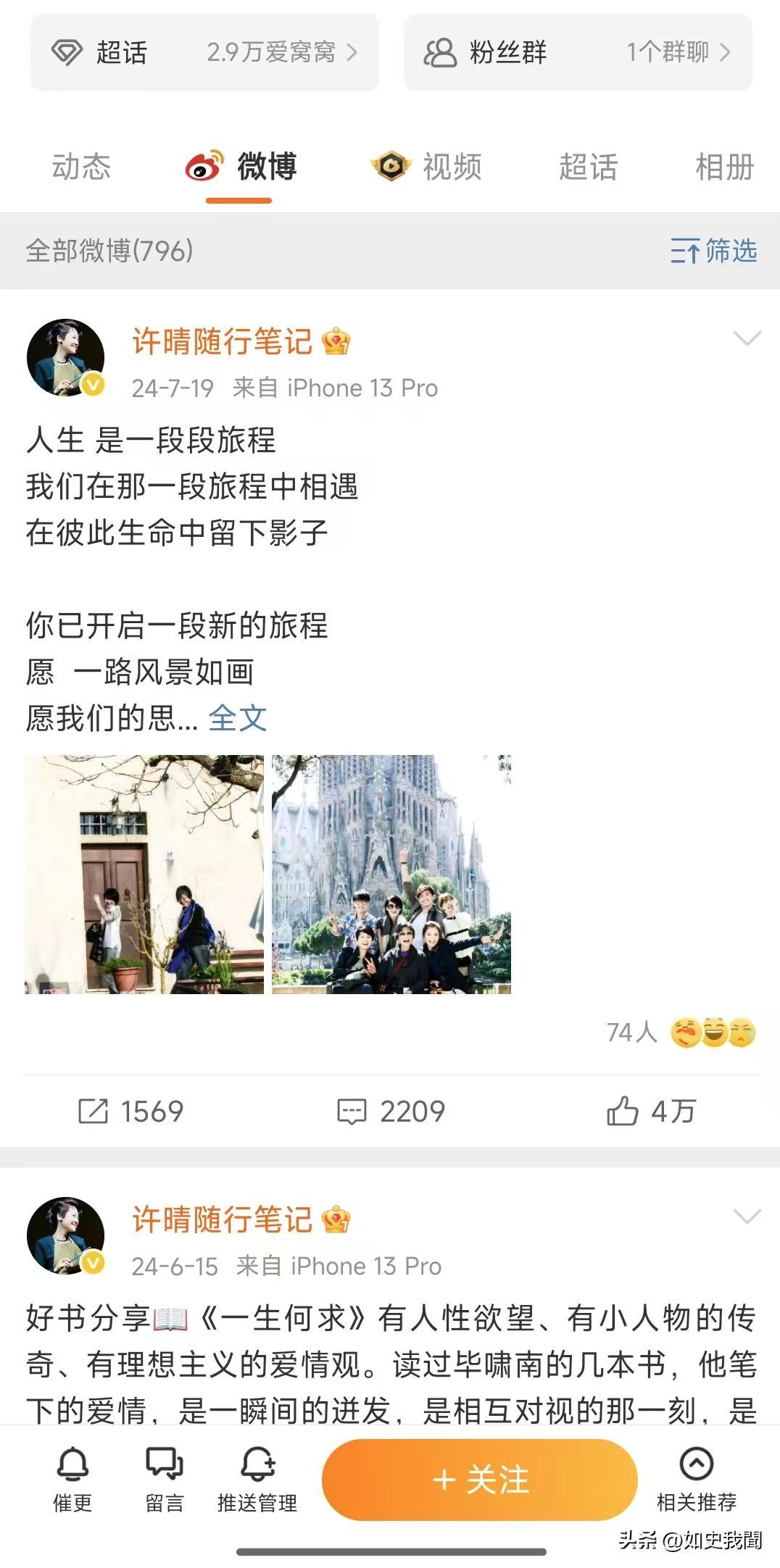Expand the dropdown arrow on the 24-6-15 post
The width and height of the screenshot is (780, 1568).
pos(747,1217)
